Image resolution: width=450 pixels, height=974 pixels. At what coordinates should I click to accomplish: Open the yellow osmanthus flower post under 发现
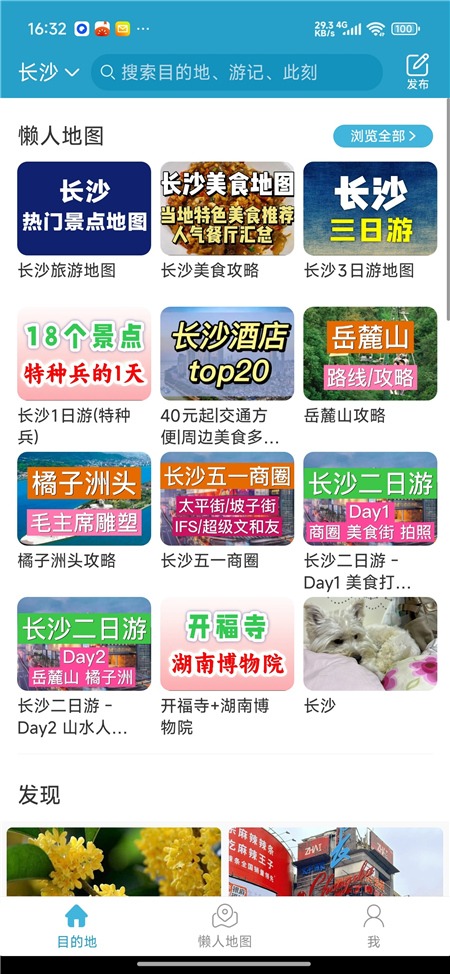114,862
